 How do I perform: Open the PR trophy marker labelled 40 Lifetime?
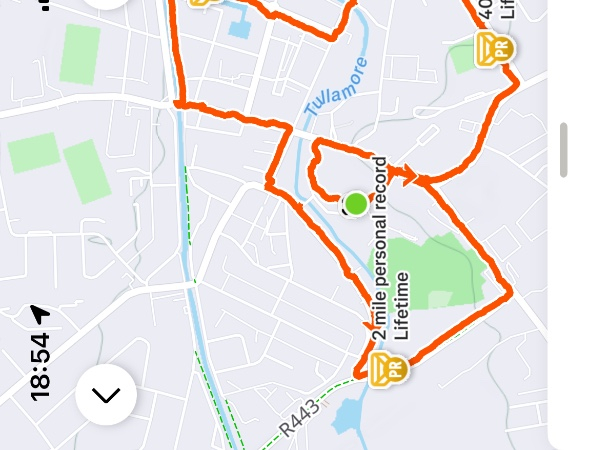496,48
